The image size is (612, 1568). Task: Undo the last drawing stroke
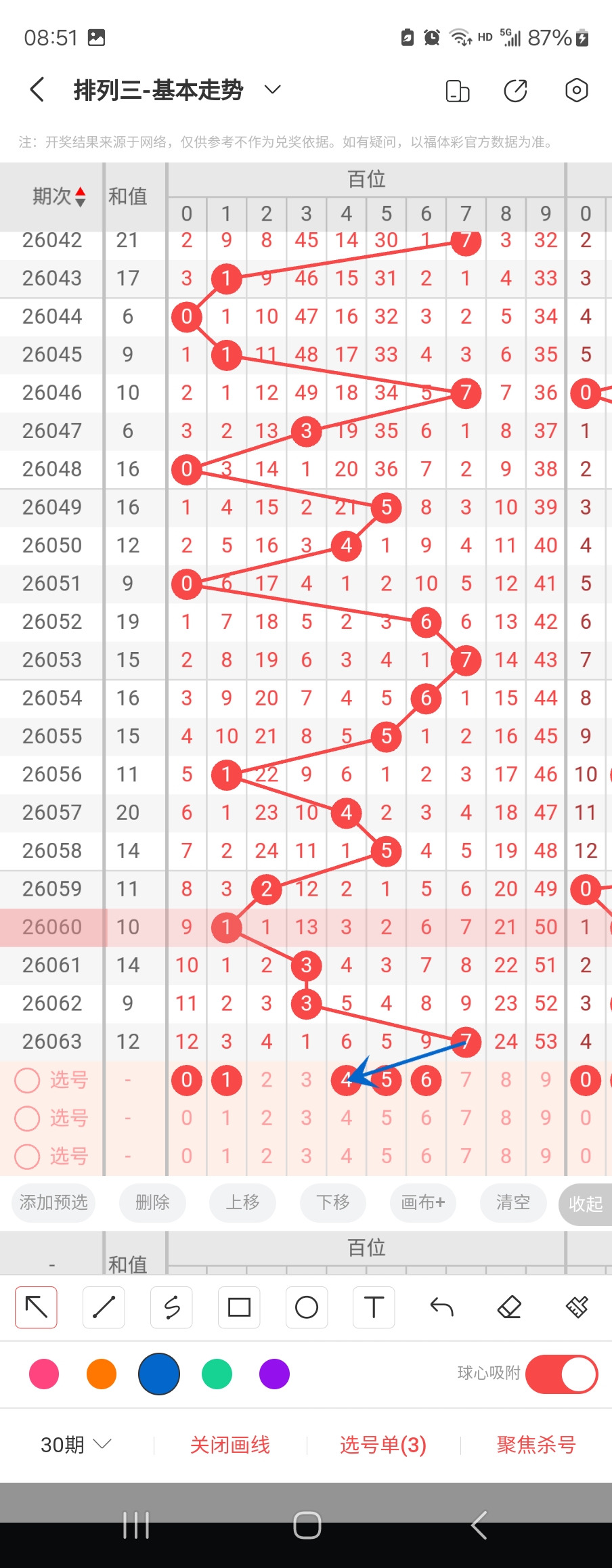(441, 1307)
